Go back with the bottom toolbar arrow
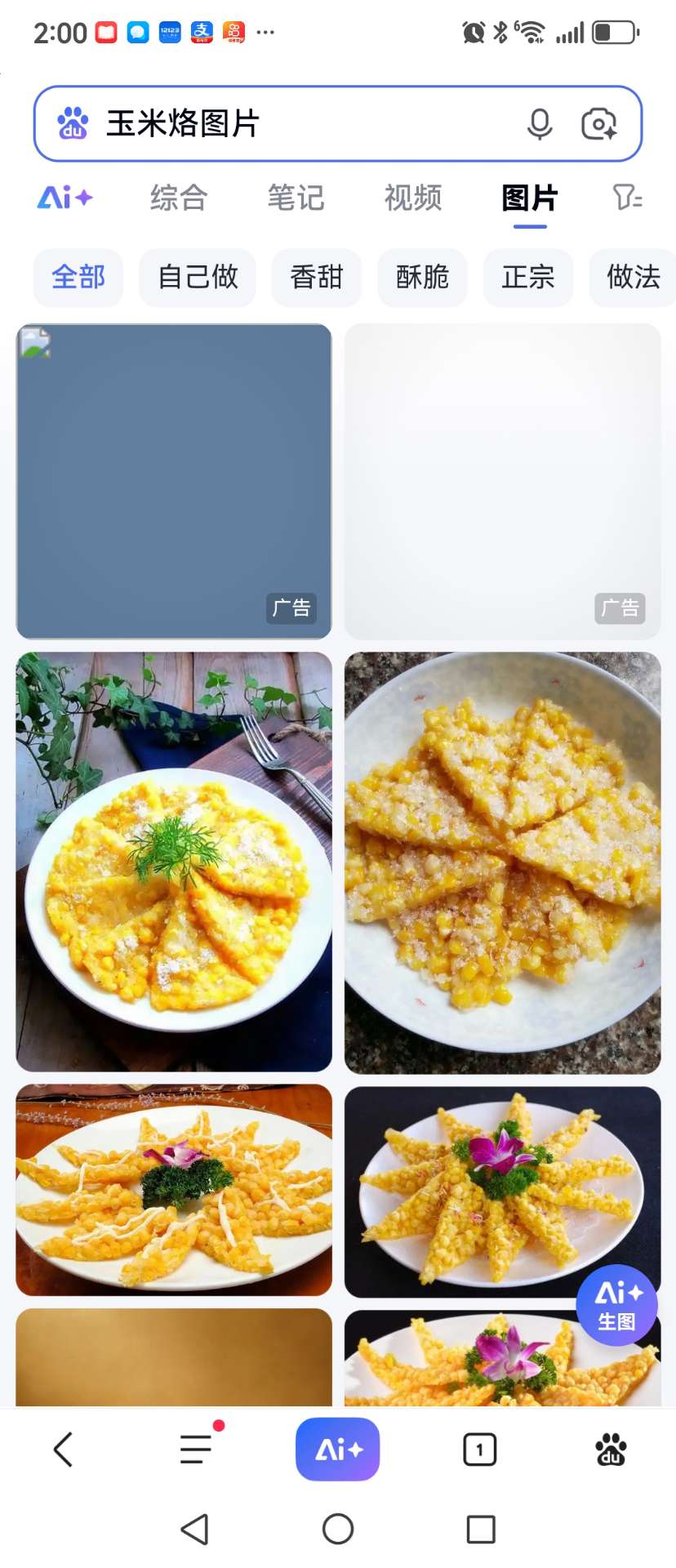676x1568 pixels. (63, 1450)
